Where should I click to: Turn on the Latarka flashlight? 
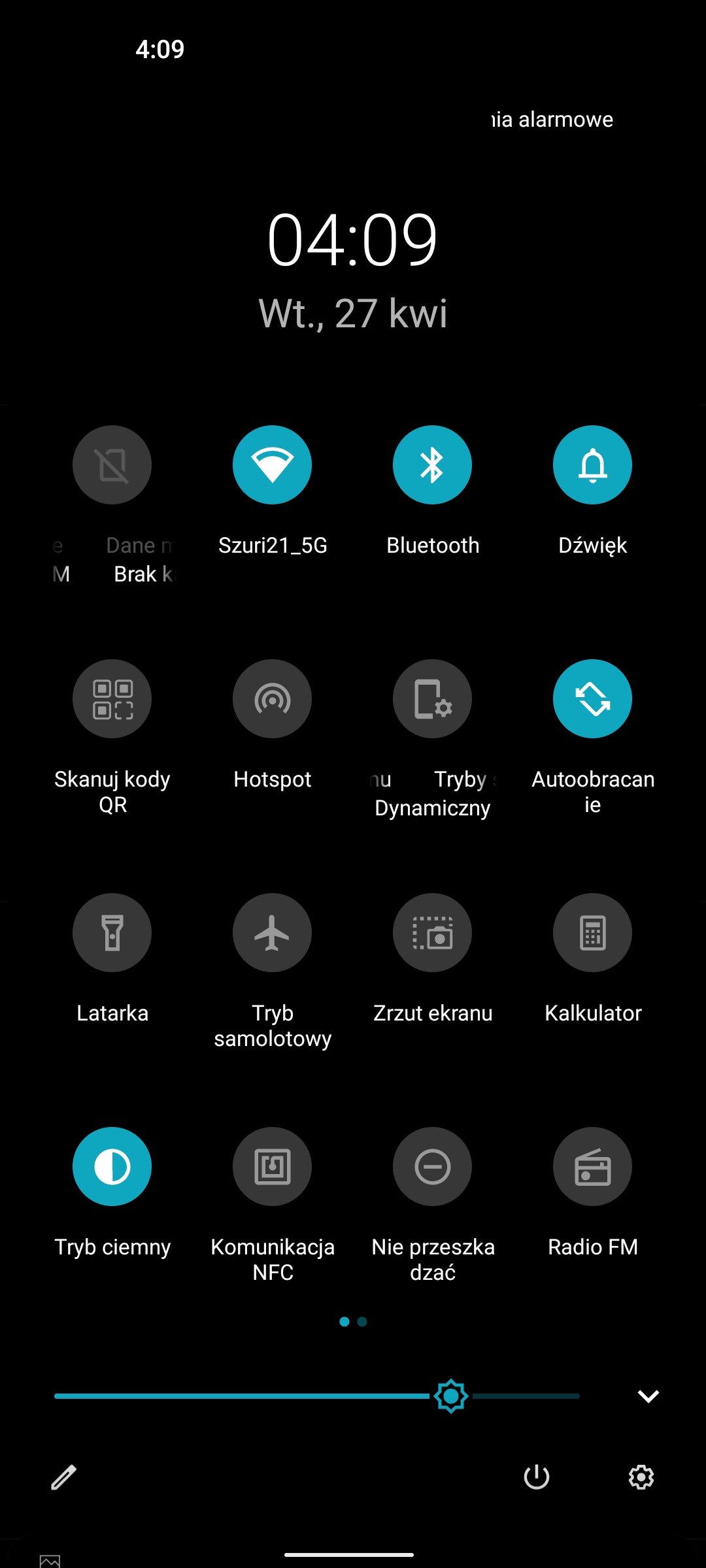point(112,932)
